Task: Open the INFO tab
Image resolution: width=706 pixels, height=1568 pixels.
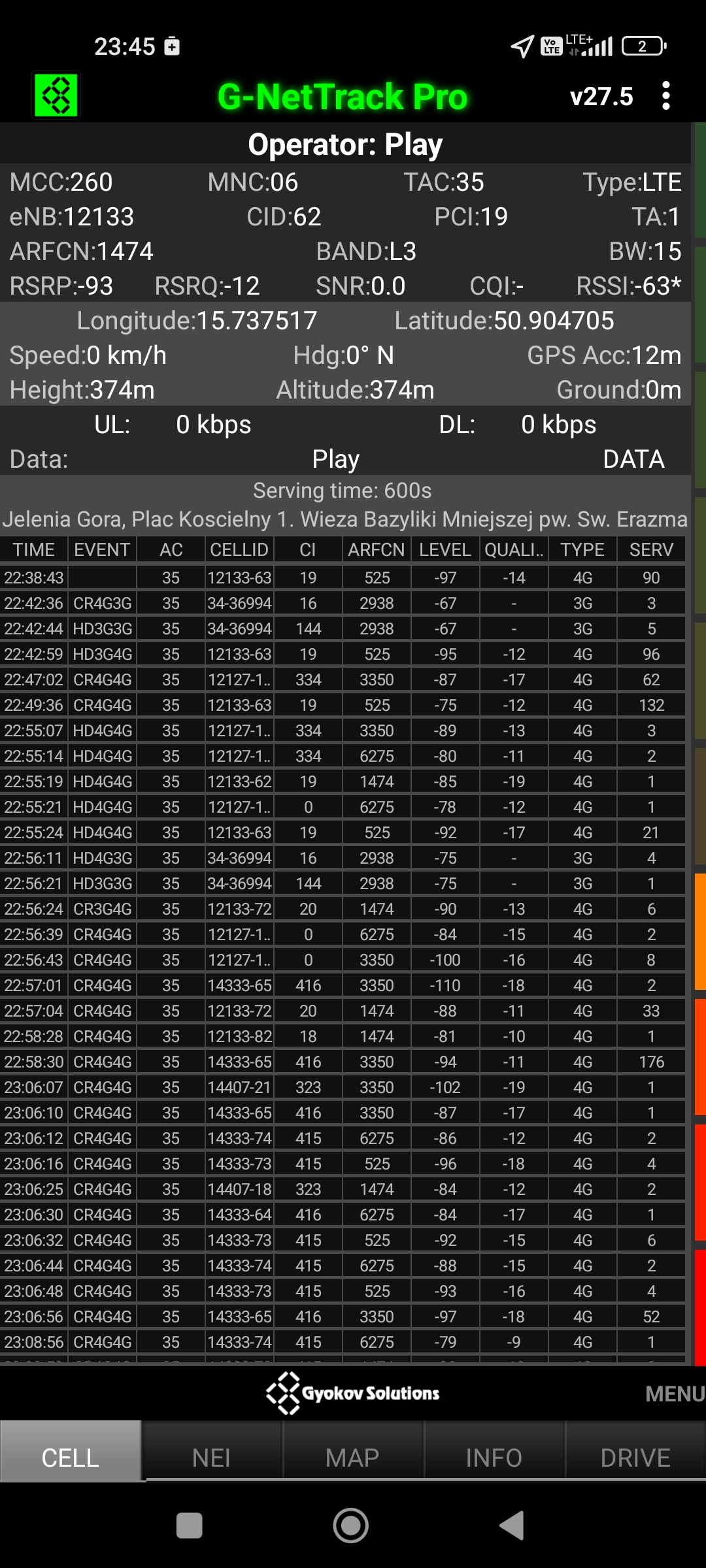Action: pyautogui.click(x=494, y=1458)
